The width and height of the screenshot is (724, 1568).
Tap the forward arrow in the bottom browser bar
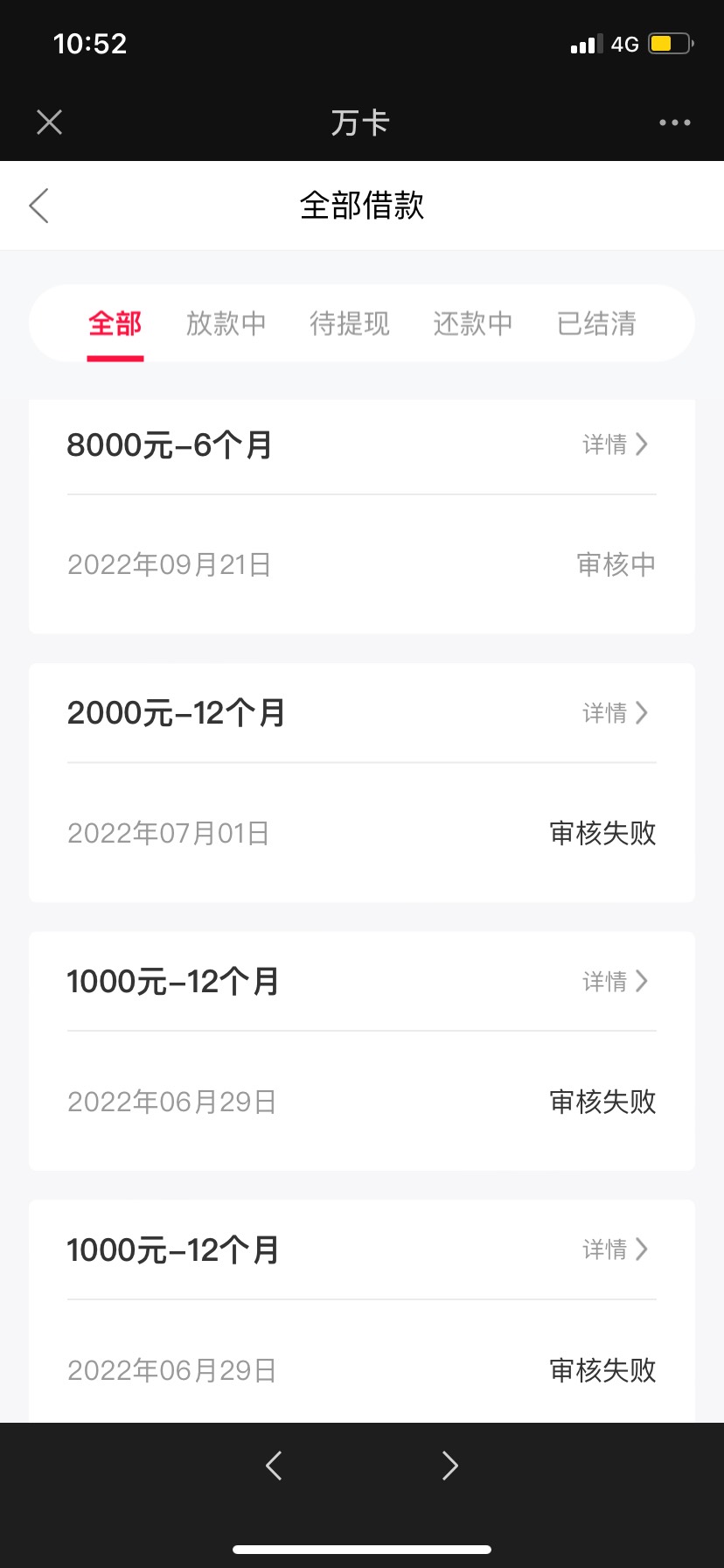(450, 1465)
